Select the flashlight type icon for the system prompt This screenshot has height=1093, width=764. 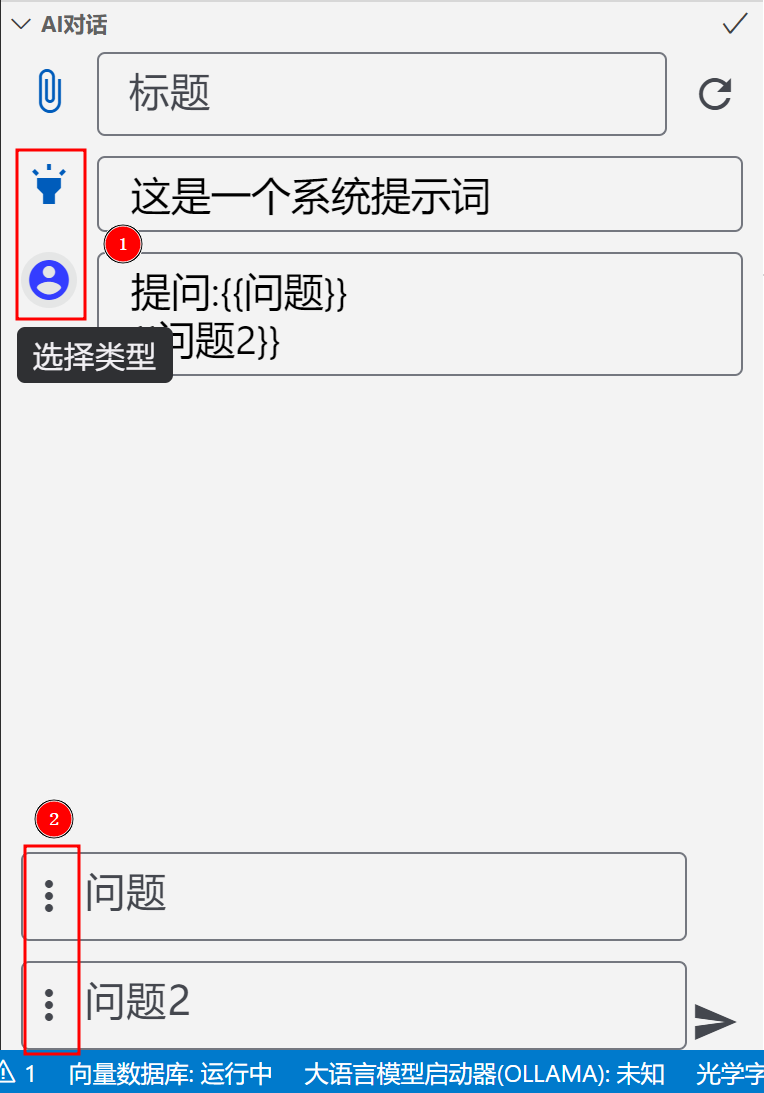tap(49, 185)
